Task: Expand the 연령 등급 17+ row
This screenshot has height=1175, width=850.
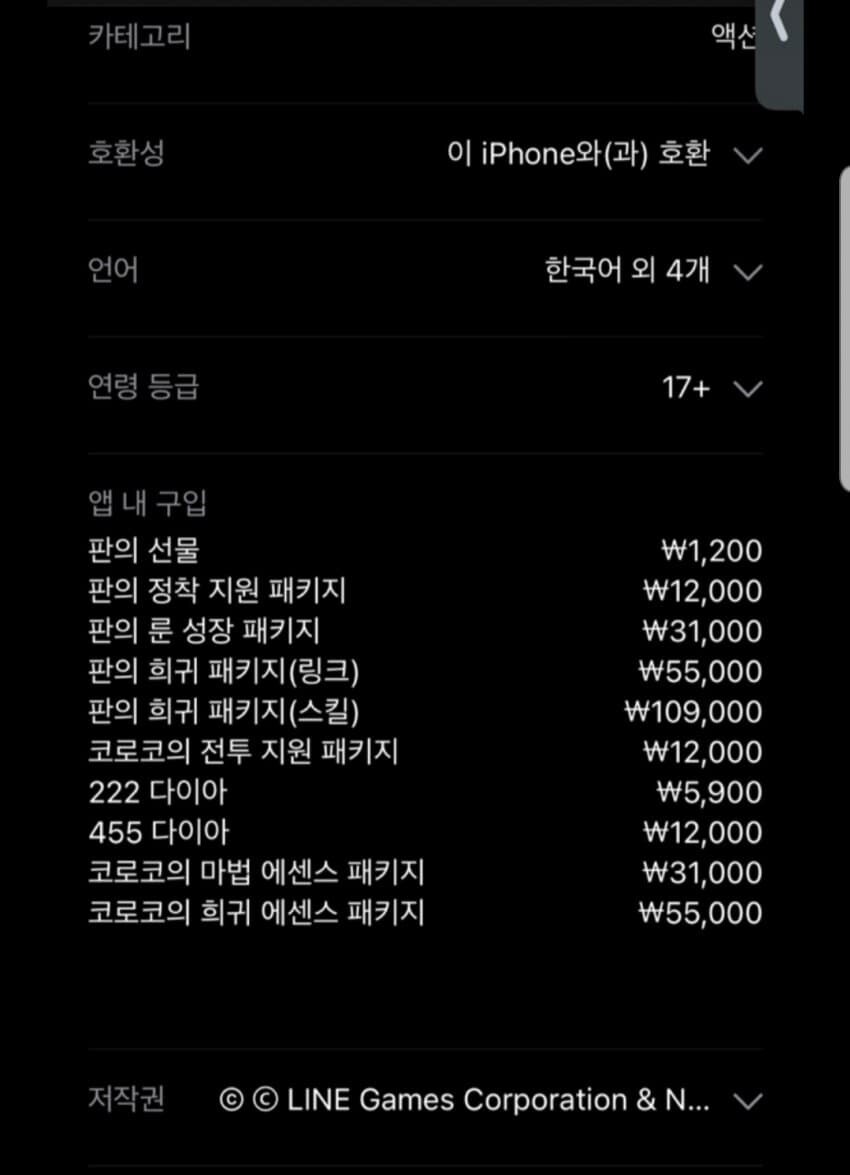Action: click(747, 389)
